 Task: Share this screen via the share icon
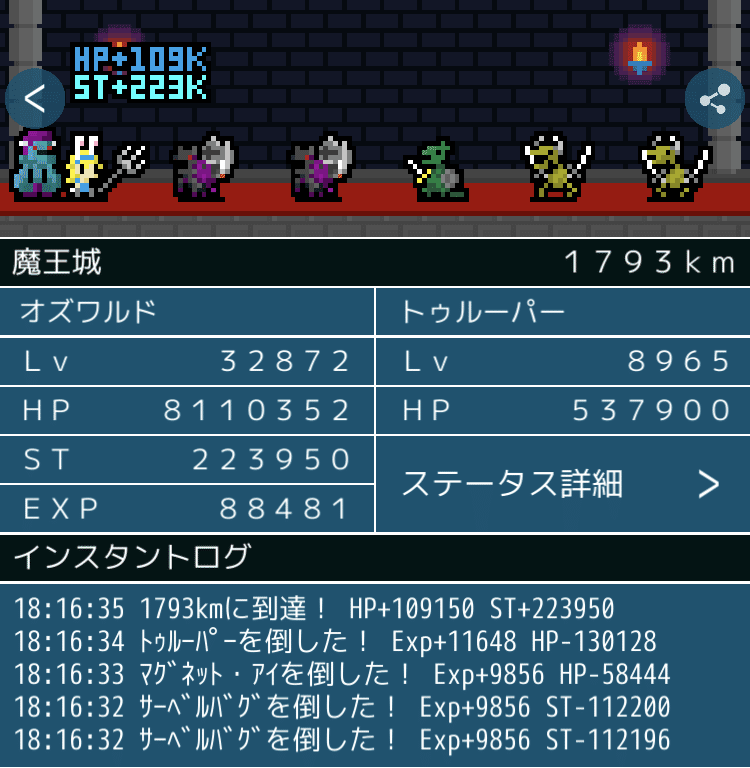coord(714,98)
